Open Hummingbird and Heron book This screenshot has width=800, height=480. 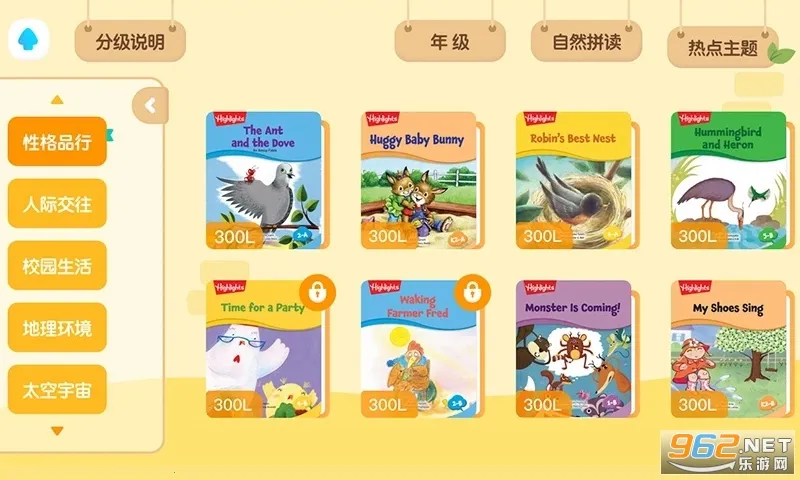click(728, 180)
